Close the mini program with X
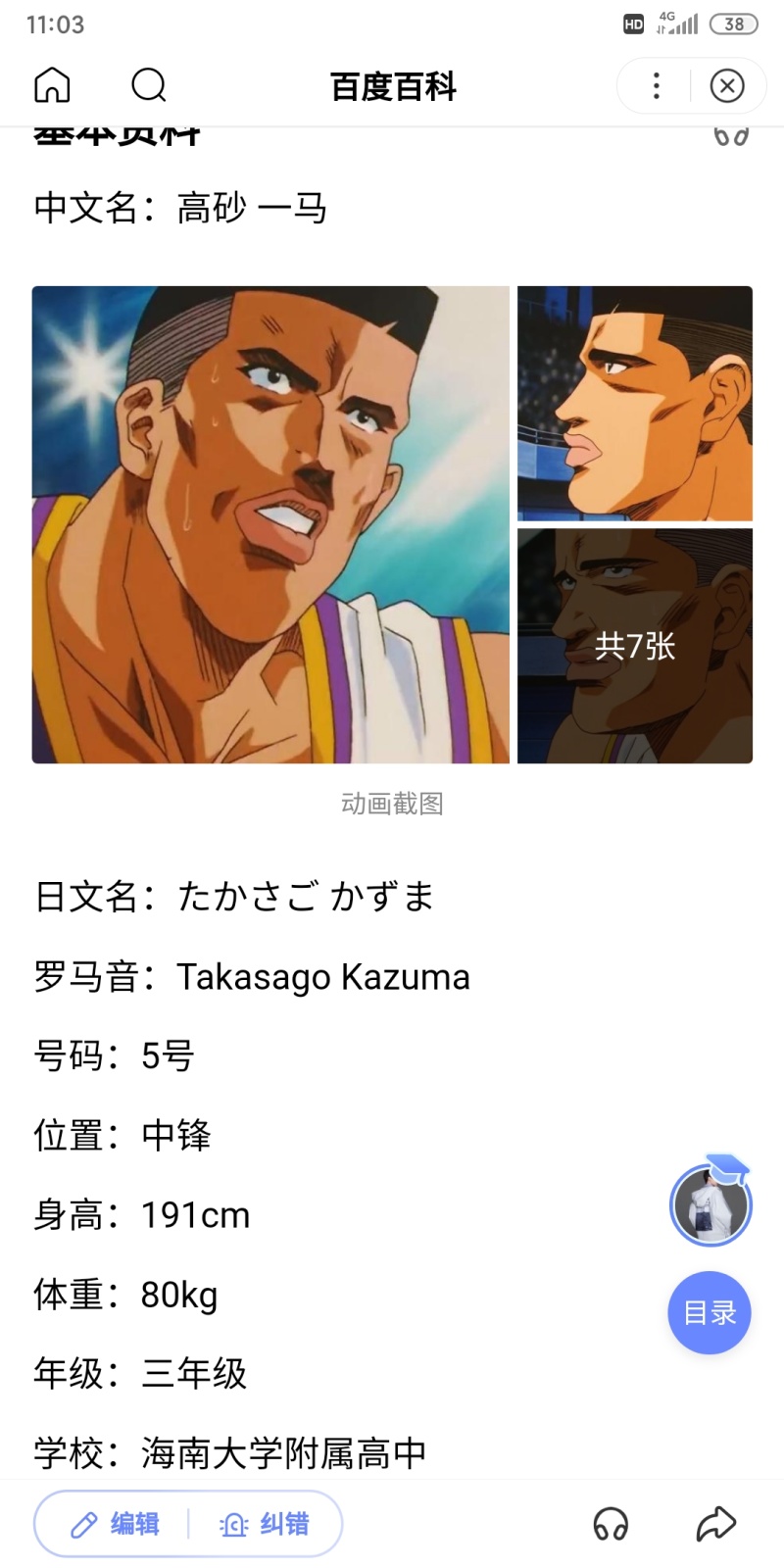784x1568 pixels. coord(726,86)
